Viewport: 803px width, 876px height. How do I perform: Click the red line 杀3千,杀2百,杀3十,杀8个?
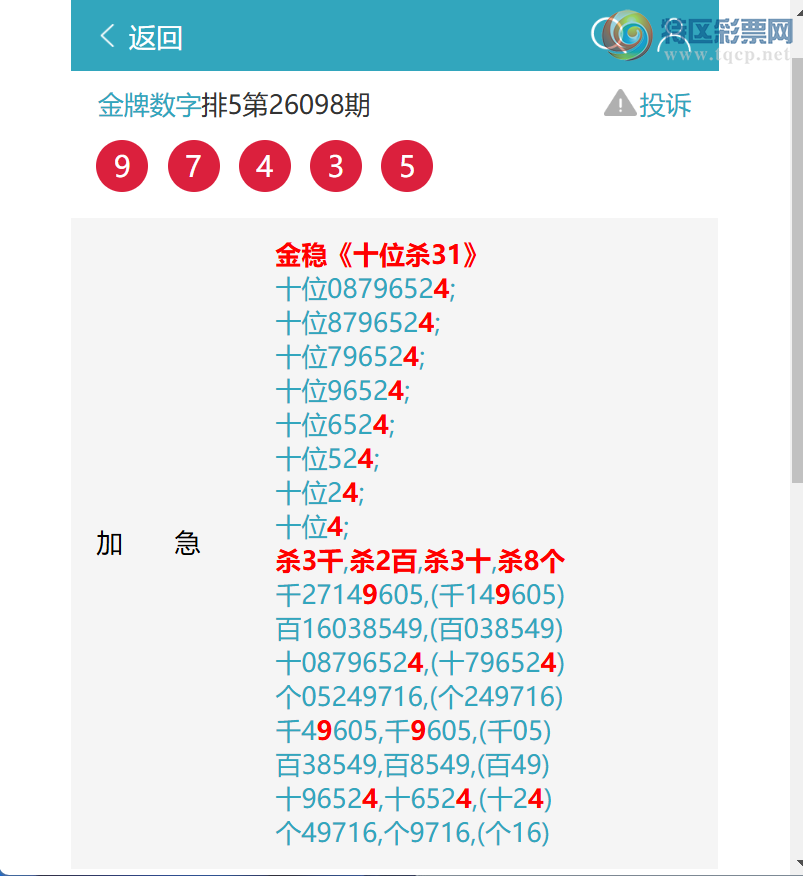click(420, 560)
